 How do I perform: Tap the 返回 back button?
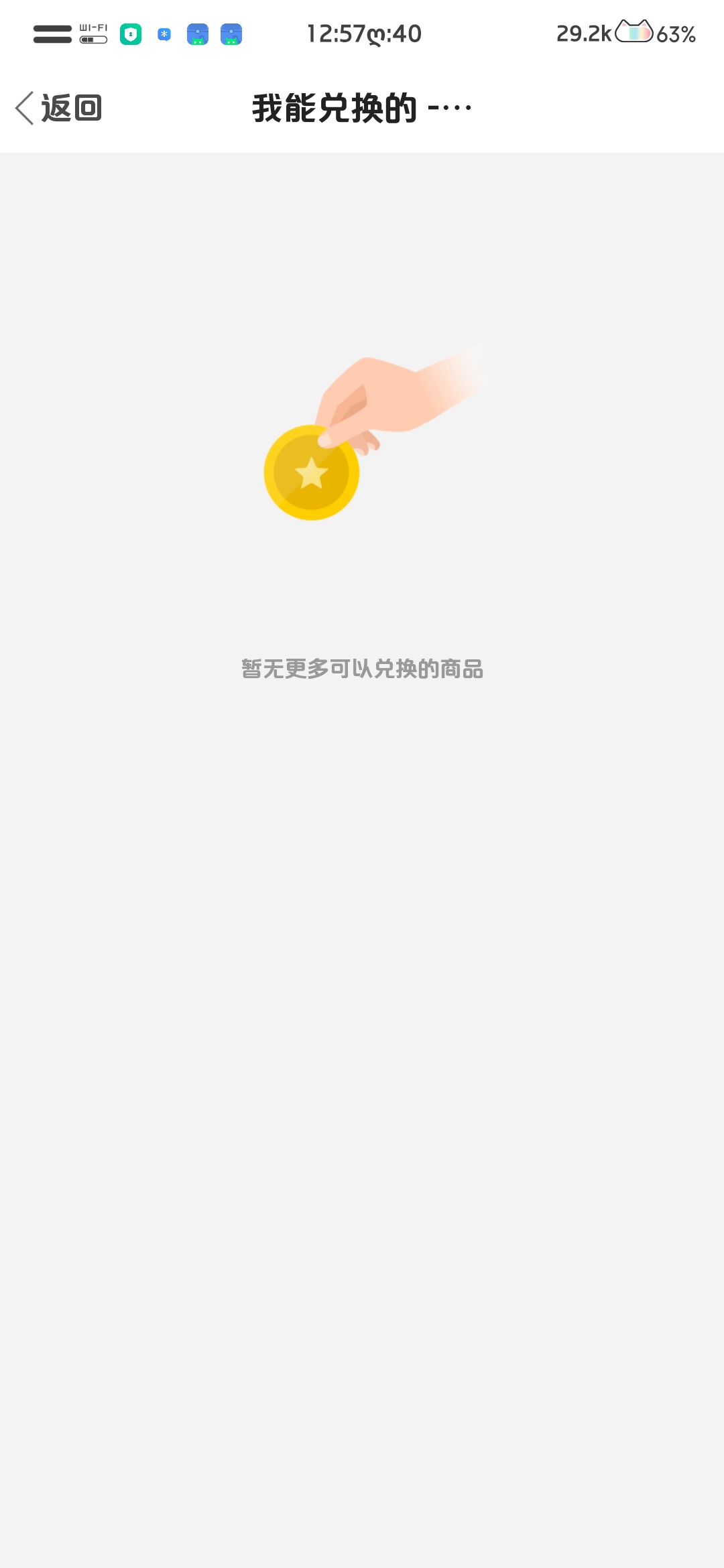pos(58,108)
